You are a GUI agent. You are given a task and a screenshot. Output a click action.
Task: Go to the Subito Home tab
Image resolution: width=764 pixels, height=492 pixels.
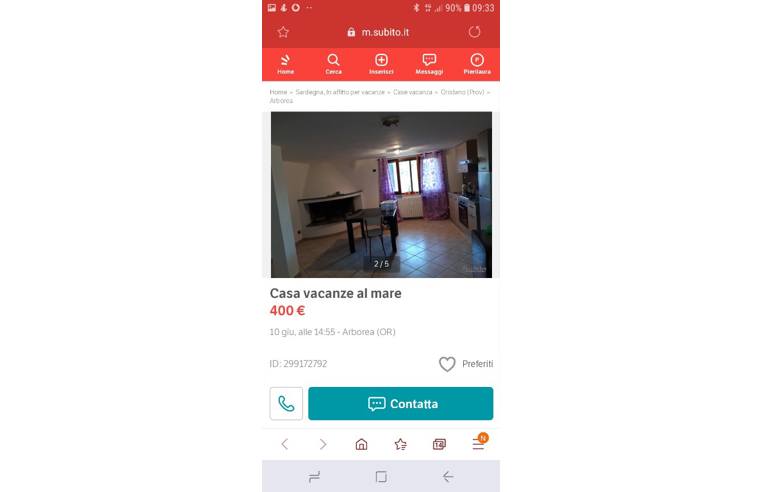286,65
